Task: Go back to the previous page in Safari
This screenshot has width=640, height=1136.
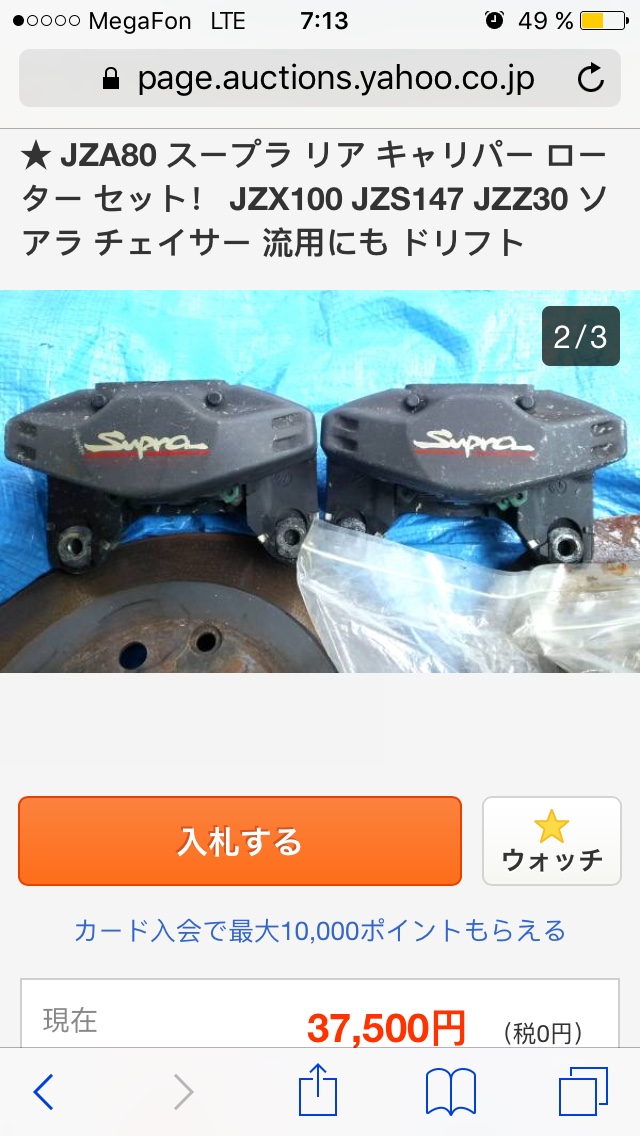Action: pos(44,1092)
